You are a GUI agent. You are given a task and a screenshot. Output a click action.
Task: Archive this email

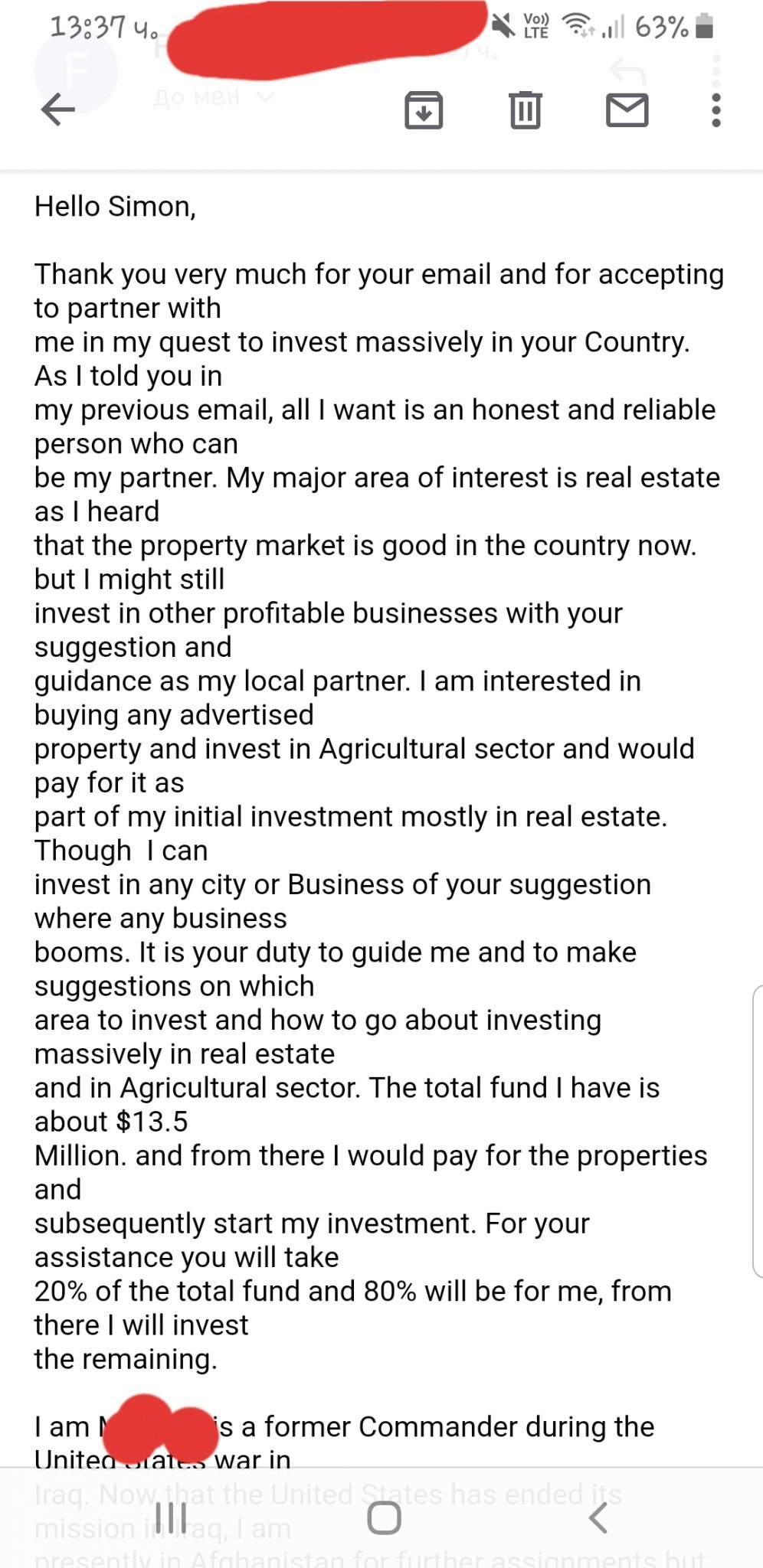pyautogui.click(x=424, y=110)
